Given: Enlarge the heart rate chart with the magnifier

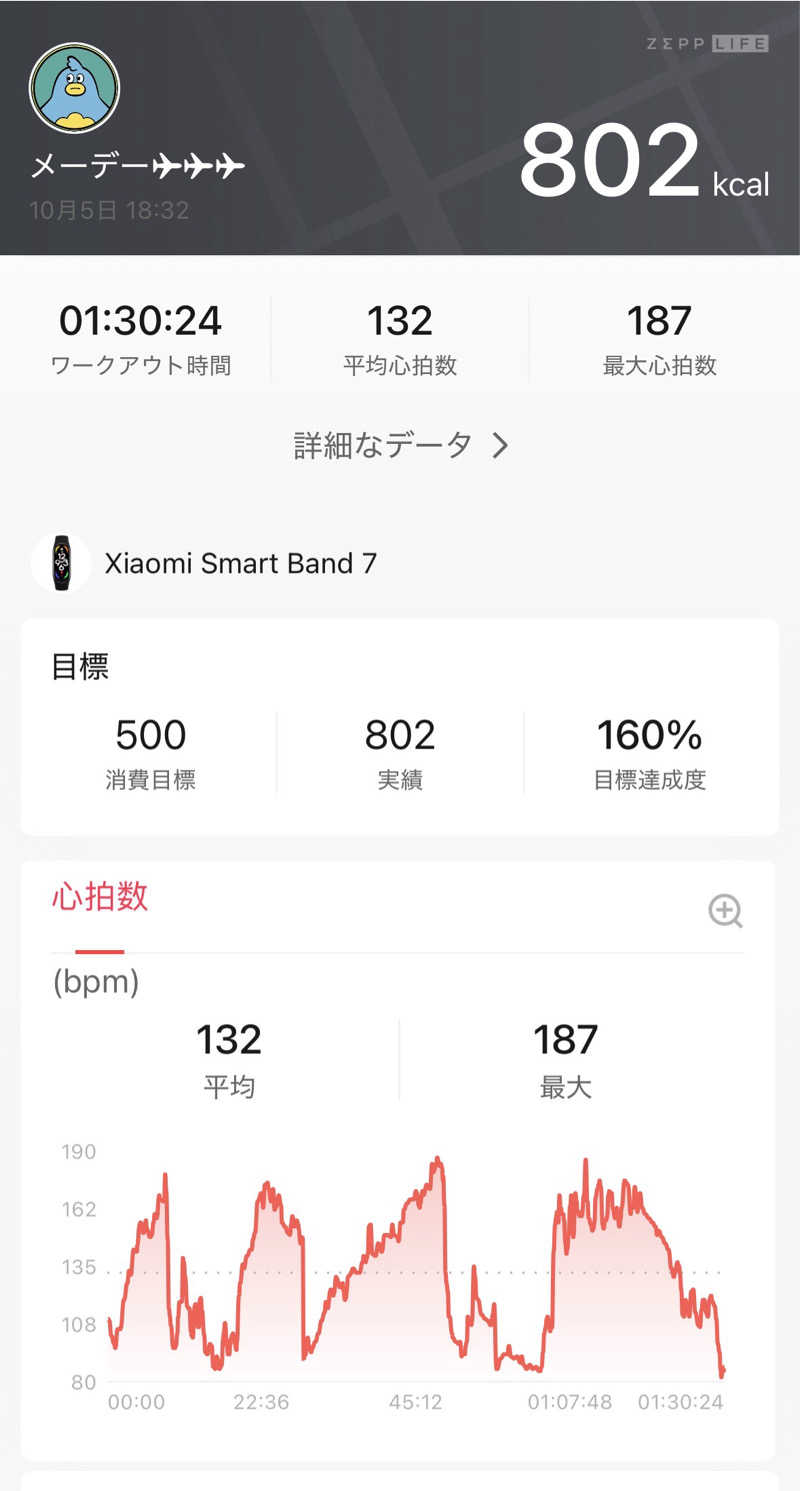Looking at the screenshot, I should tap(725, 911).
